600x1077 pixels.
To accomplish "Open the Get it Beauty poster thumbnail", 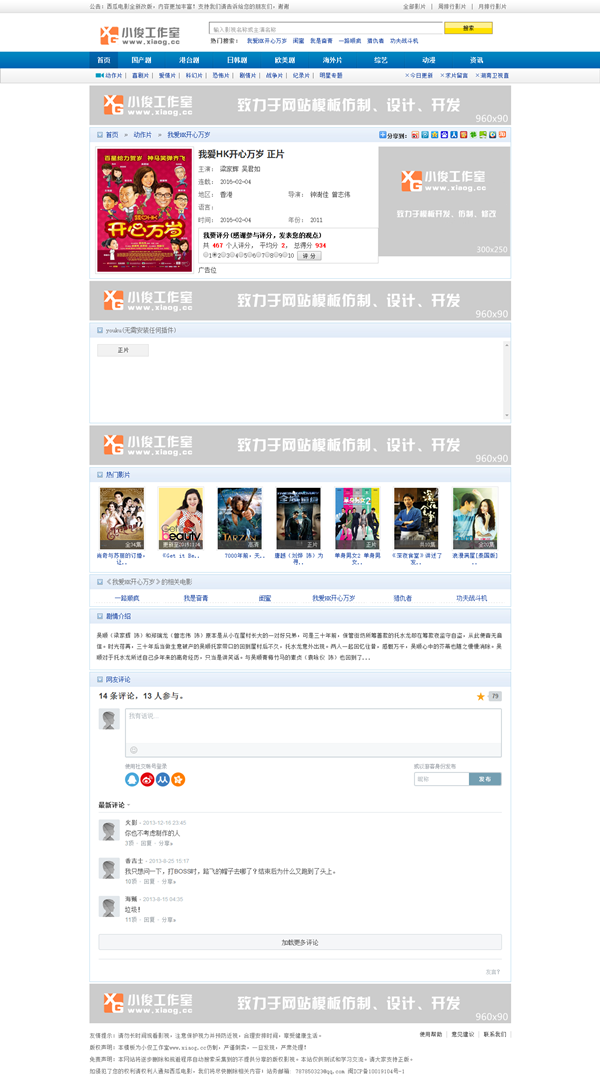I will [x=181, y=517].
